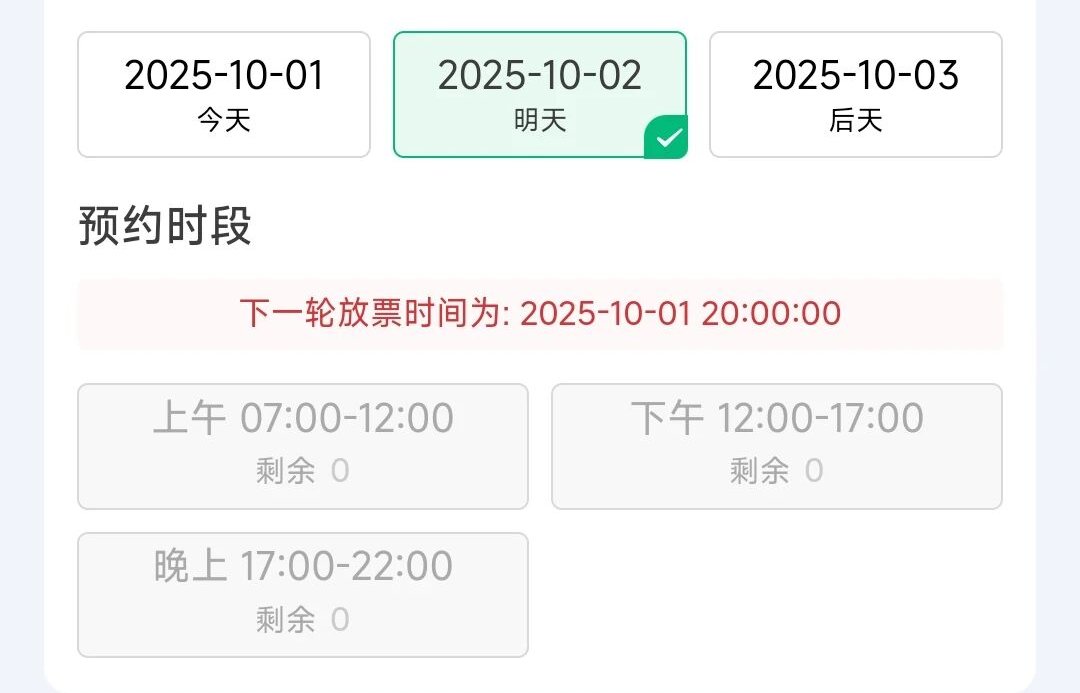Choose the 下午 12:00-17:00 time slot
1080x693 pixels.
(777, 446)
